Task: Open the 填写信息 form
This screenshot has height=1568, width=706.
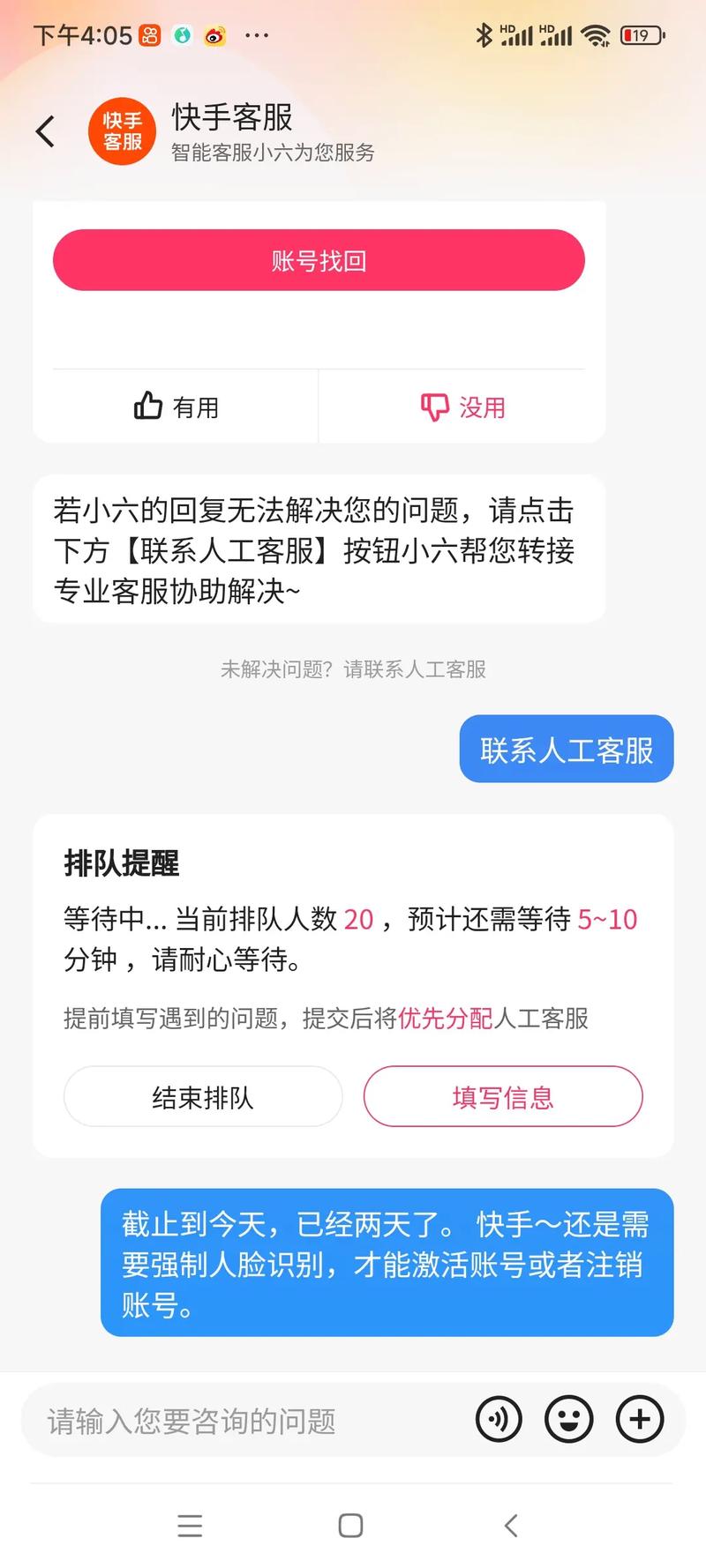Action: (x=503, y=1096)
